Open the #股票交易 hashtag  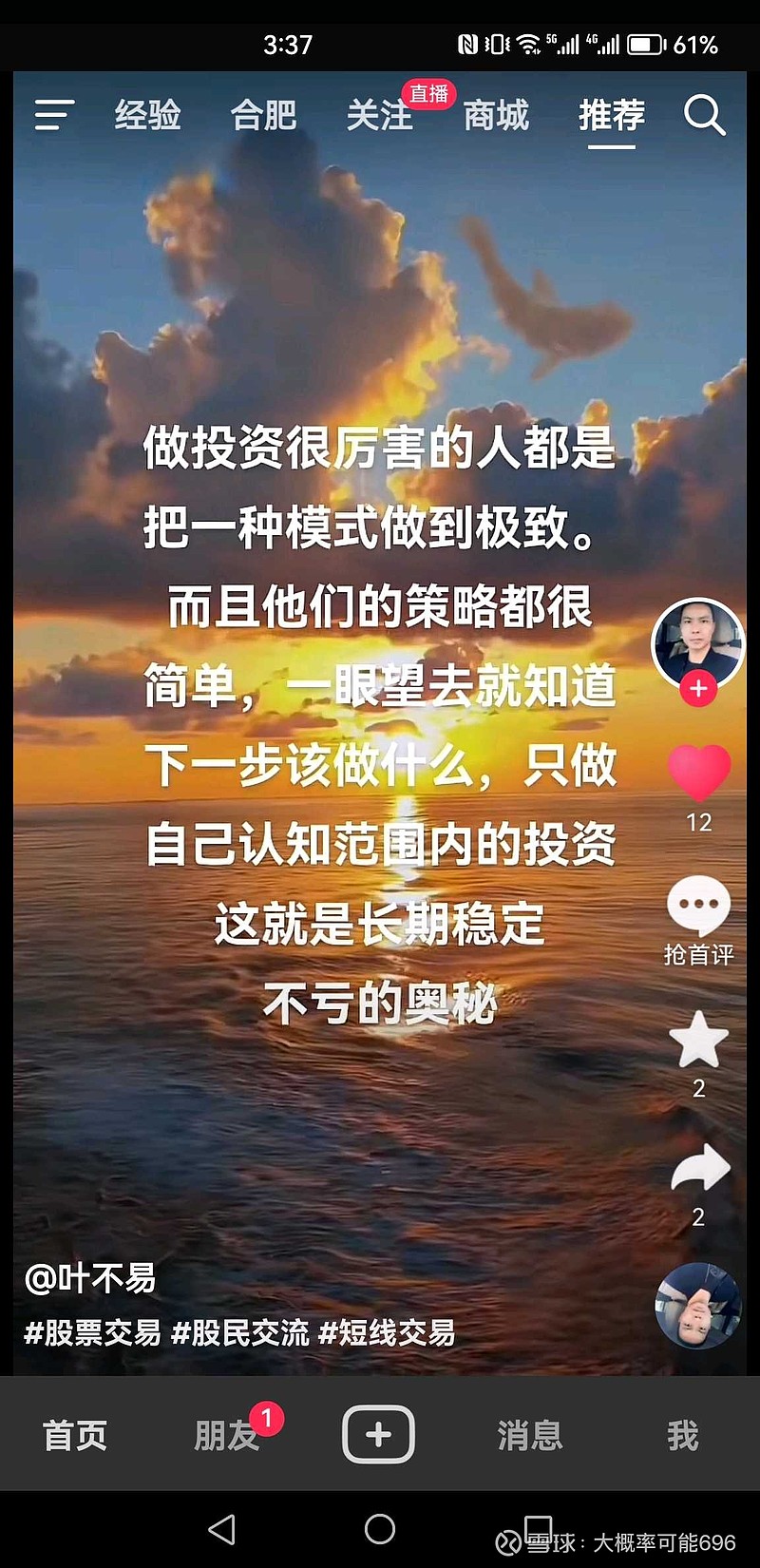tap(92, 1333)
